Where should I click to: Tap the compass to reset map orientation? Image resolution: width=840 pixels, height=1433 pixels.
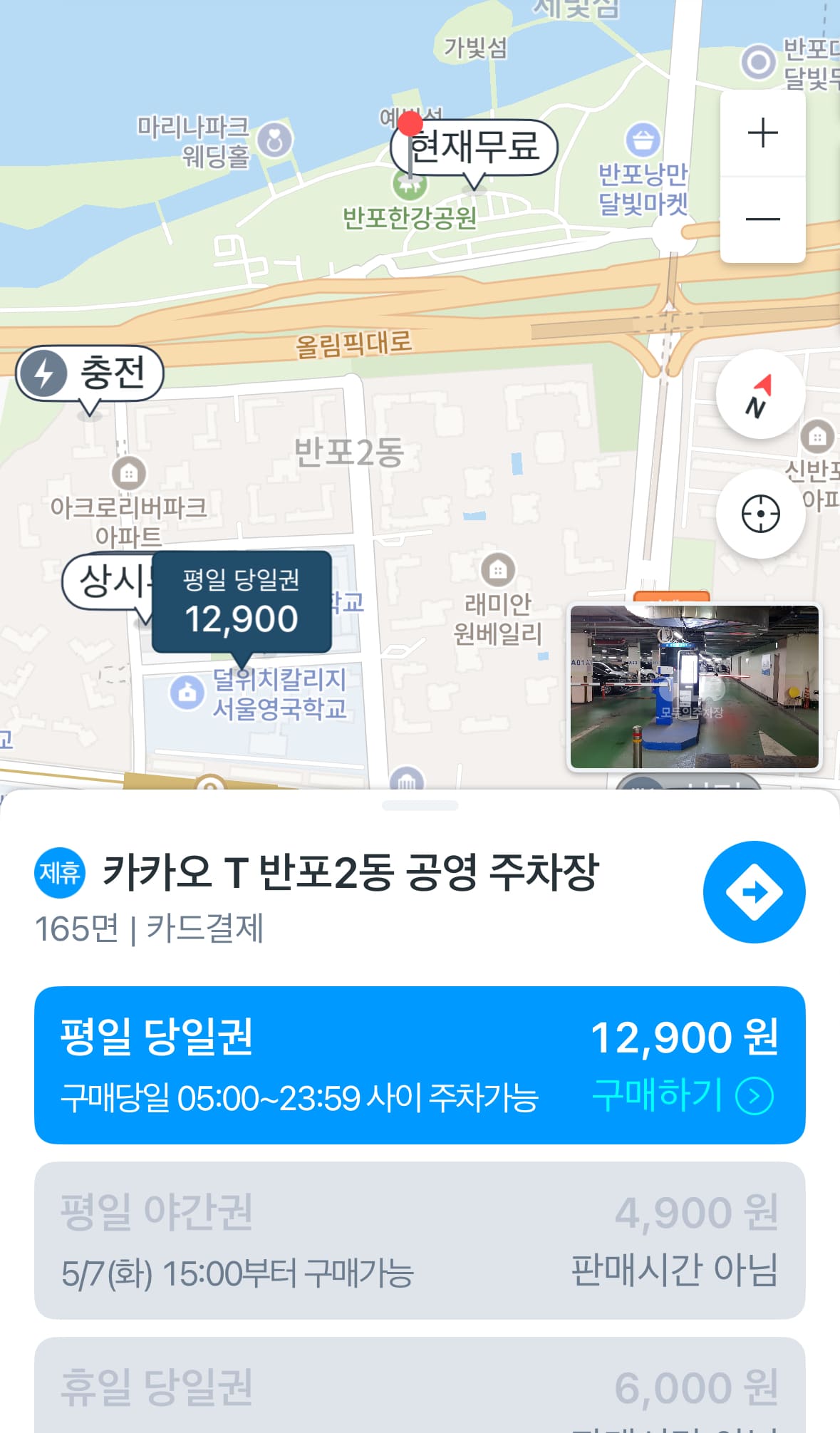click(x=759, y=394)
